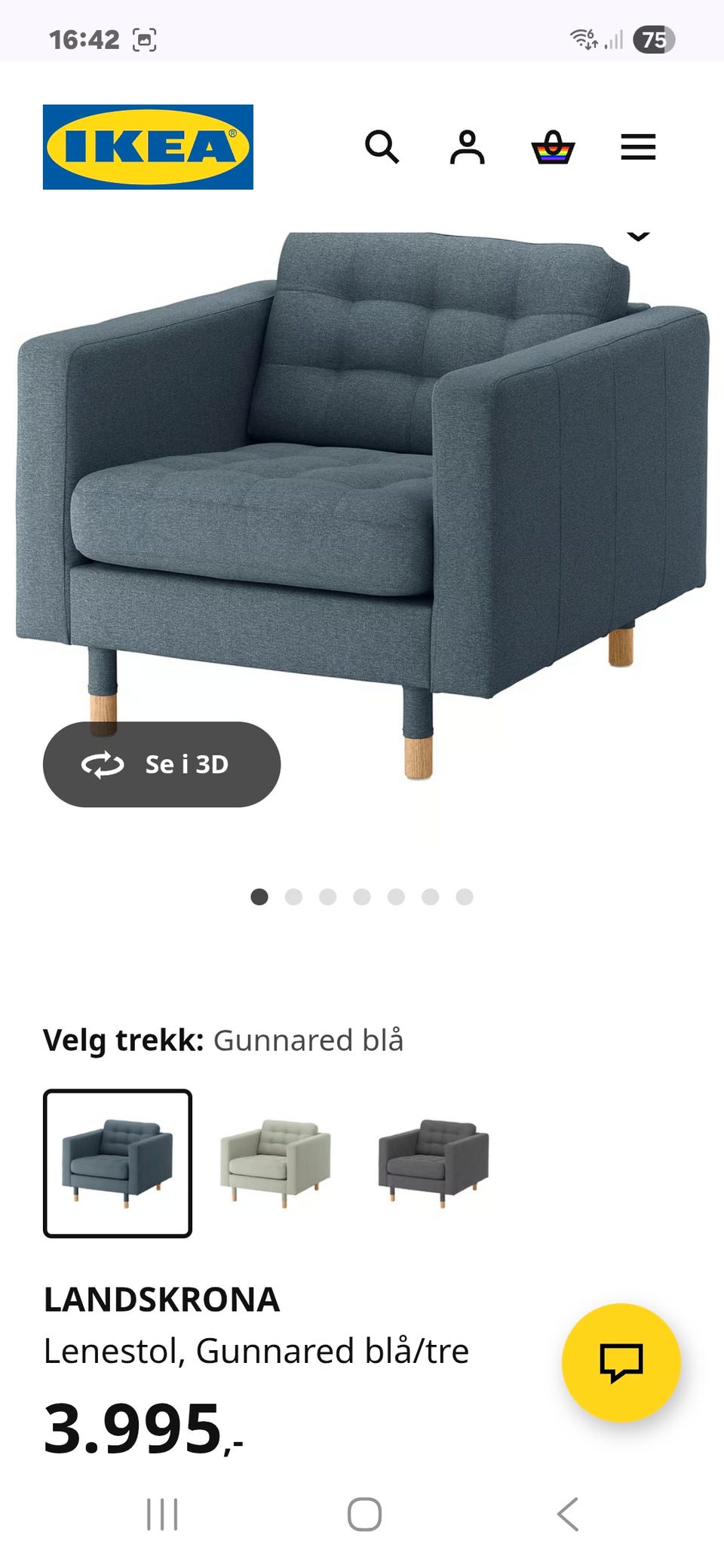Jump to the second image dot

[x=293, y=896]
